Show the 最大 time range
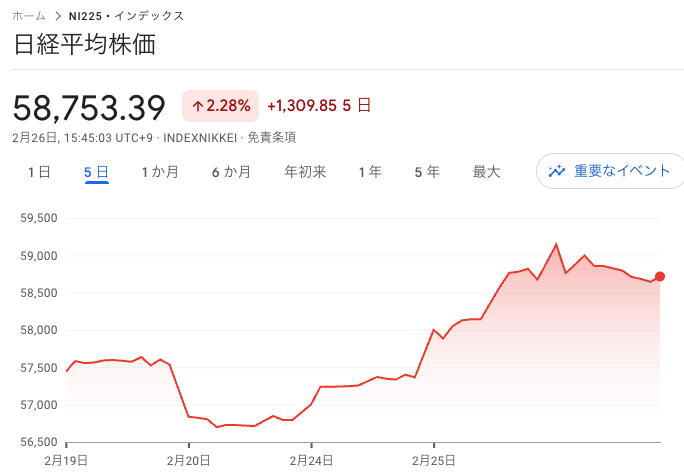The height and width of the screenshot is (475, 684). pos(486,172)
